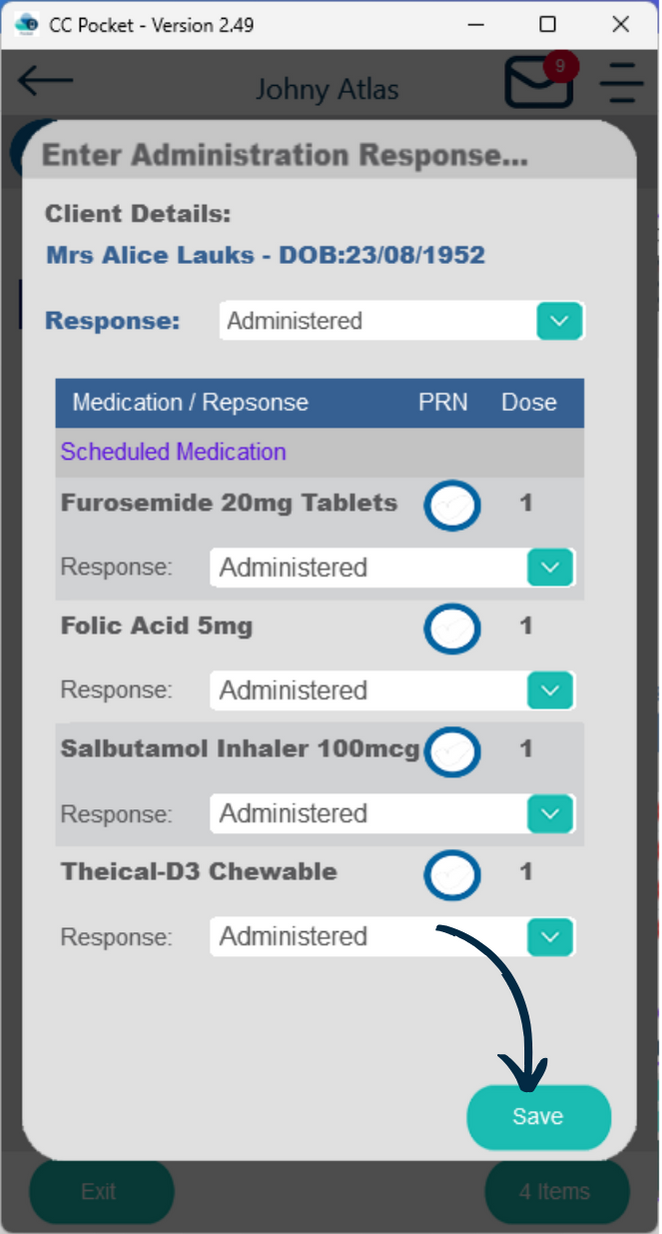Toggle PRN for Theical-D3 Chewable
662x1234 pixels.
point(452,875)
